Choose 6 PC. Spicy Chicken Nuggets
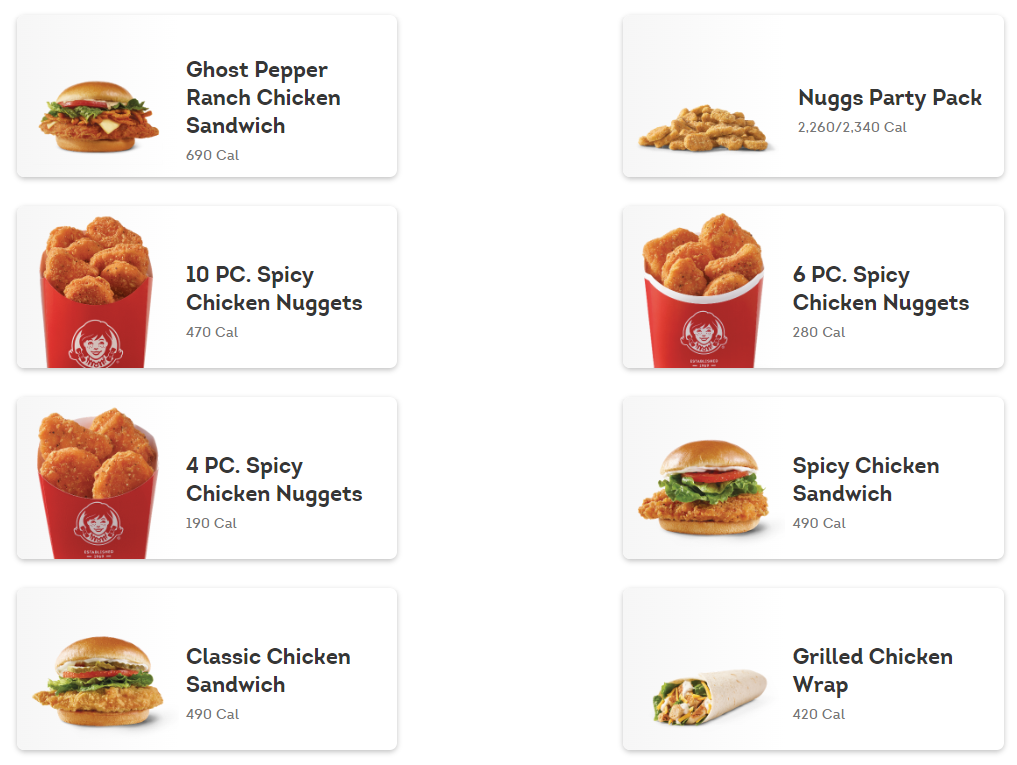Image resolution: width=1017 pixels, height=765 pixels. click(813, 288)
